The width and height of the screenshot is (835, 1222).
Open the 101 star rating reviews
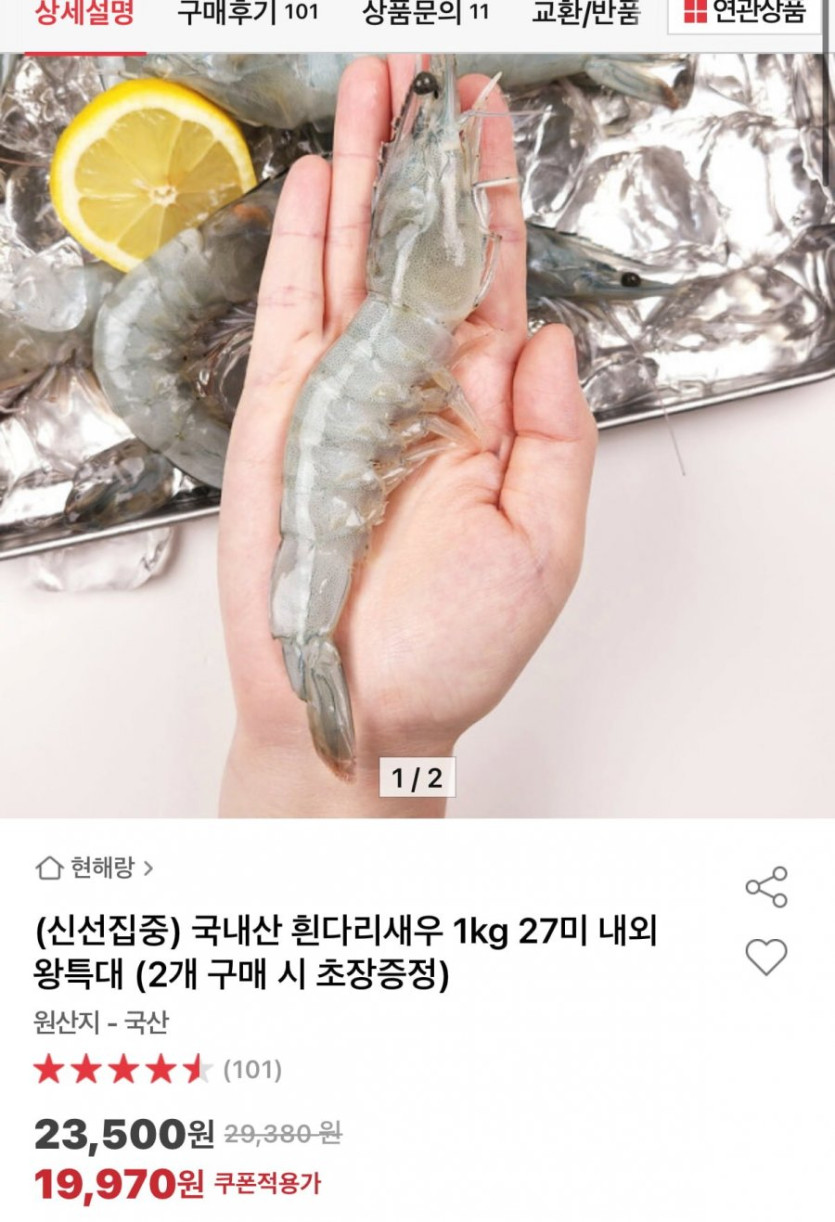(x=157, y=1070)
